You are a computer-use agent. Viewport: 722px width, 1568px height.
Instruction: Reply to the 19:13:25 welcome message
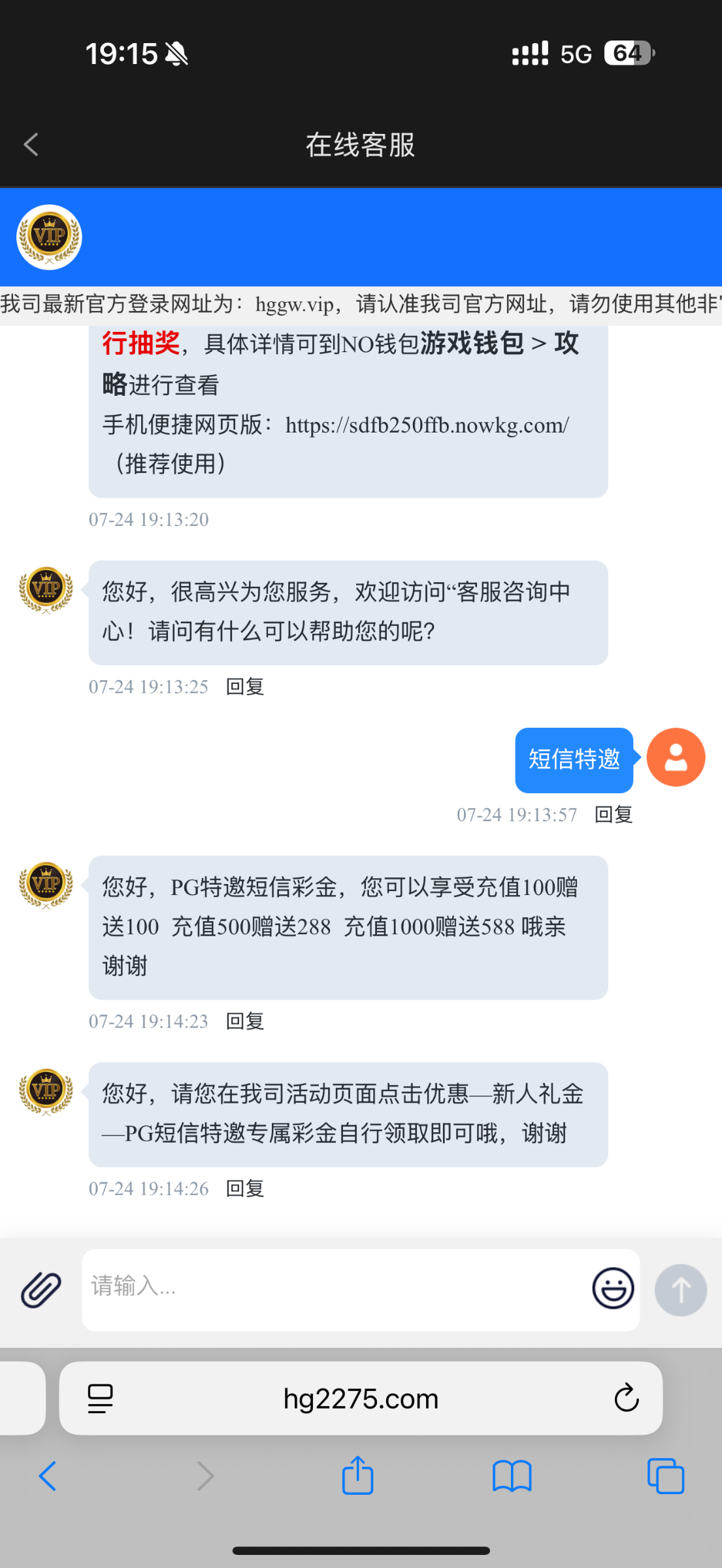(x=245, y=687)
